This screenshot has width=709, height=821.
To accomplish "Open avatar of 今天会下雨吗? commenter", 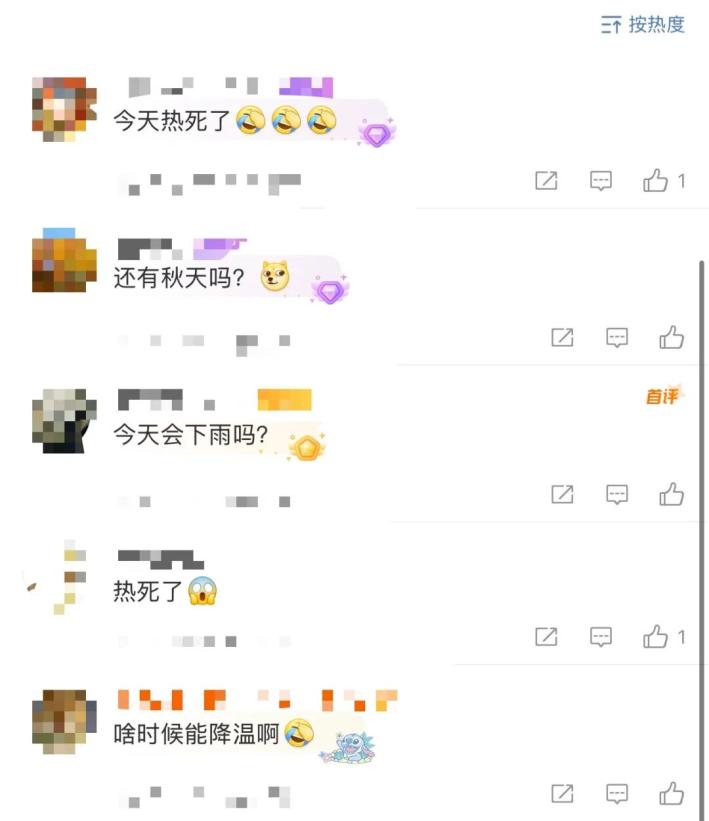I will tap(64, 420).
